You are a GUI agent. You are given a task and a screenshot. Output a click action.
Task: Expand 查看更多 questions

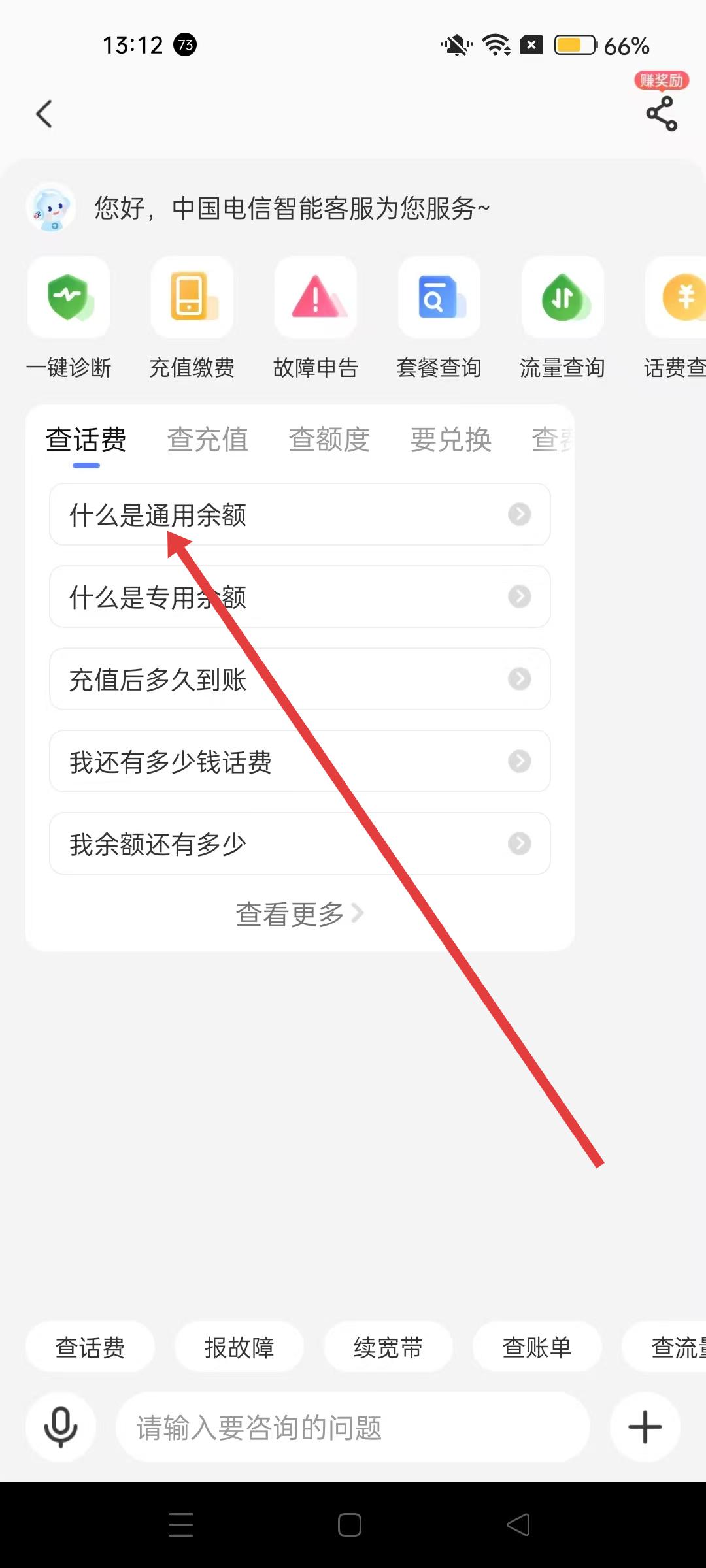coord(299,914)
